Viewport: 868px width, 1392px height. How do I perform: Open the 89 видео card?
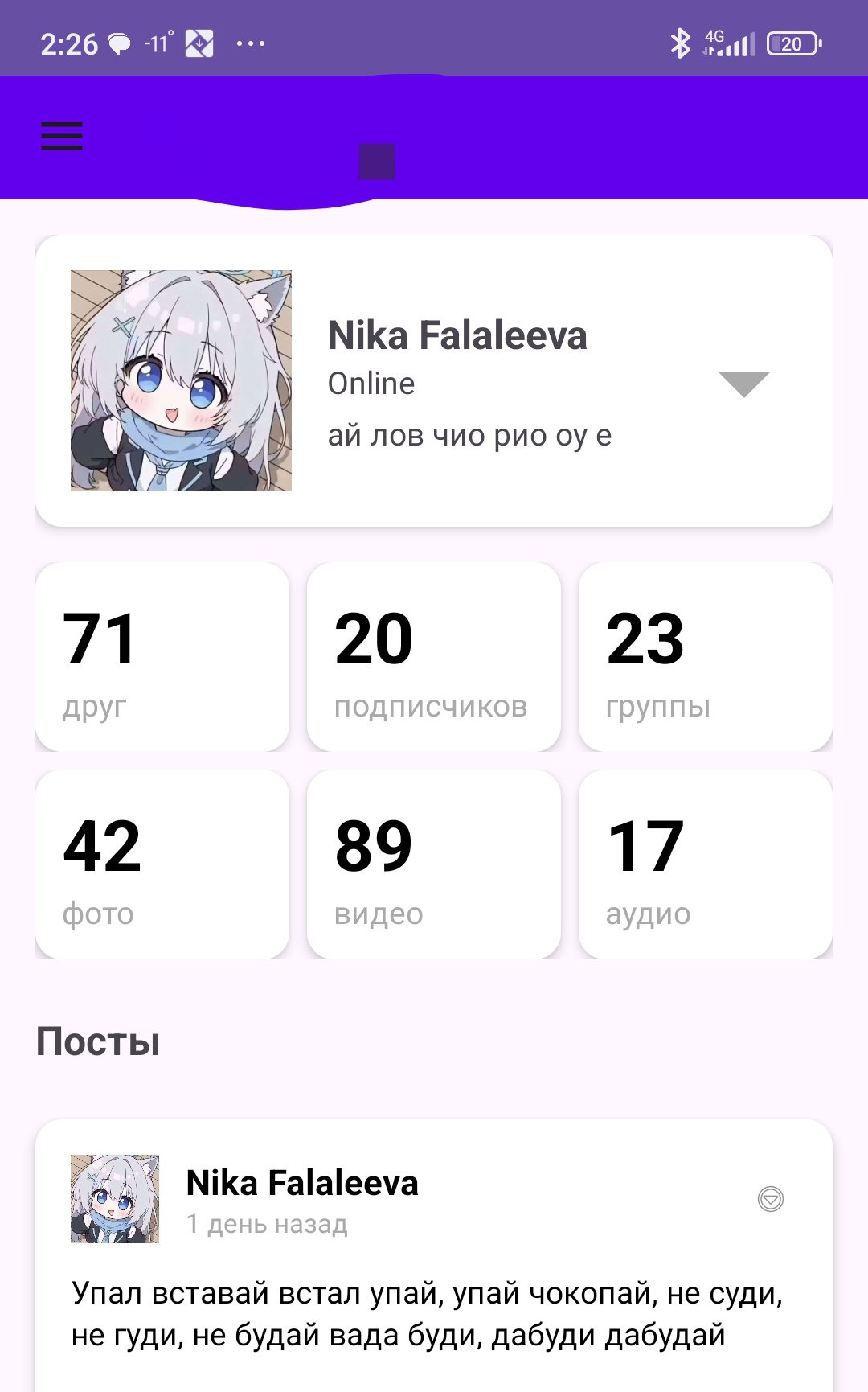pos(433,864)
